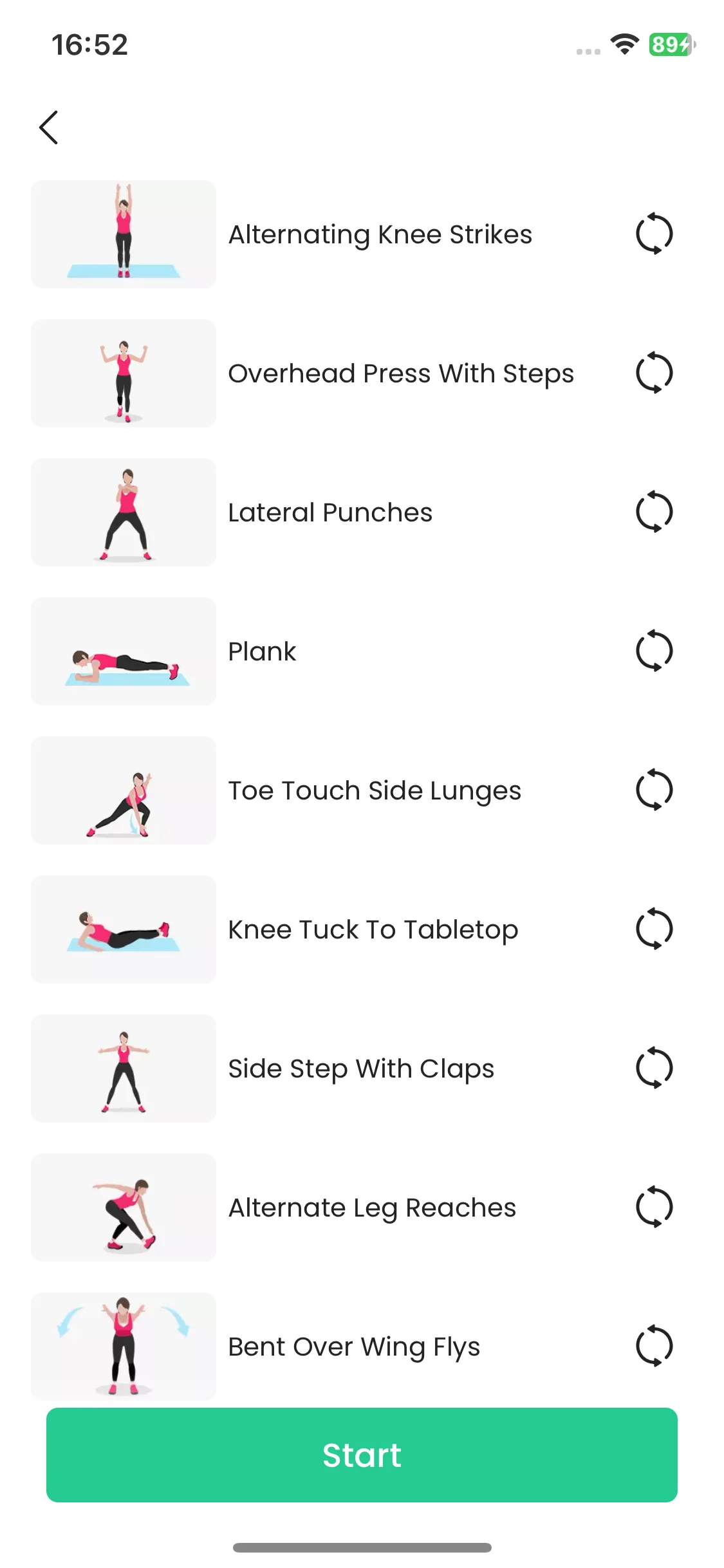
Task: Swap out Alternate Leg Reaches
Action: (654, 1207)
